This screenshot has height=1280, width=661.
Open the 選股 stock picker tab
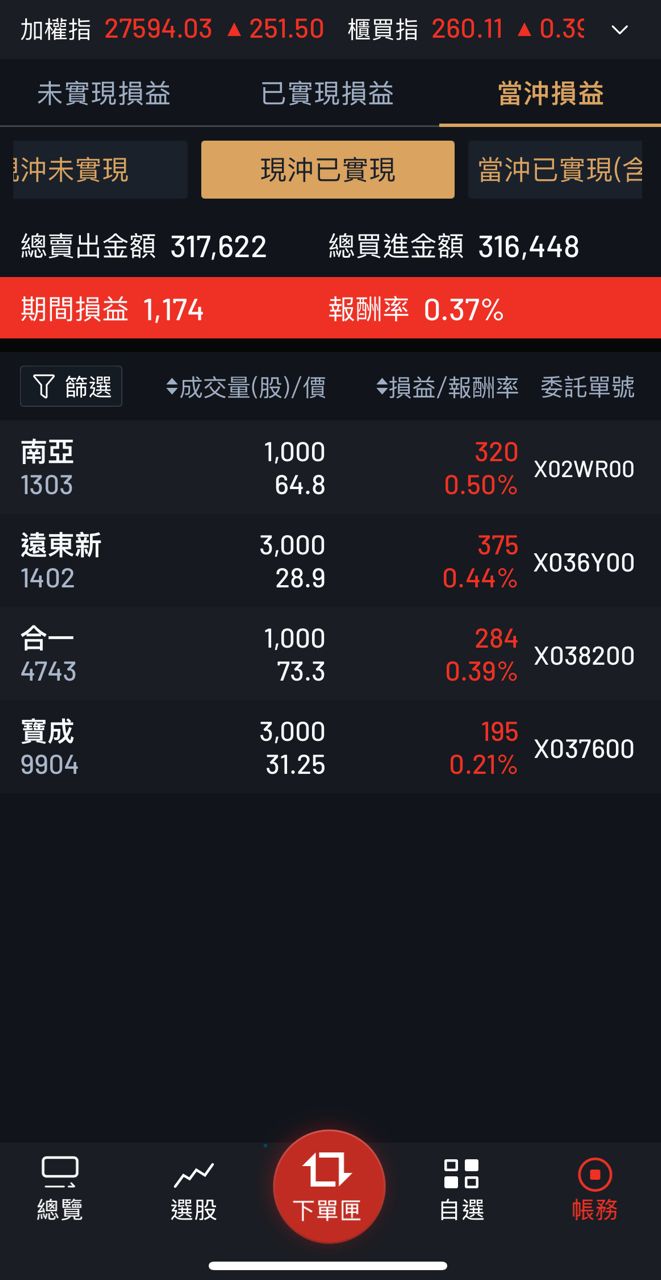tap(193, 1189)
